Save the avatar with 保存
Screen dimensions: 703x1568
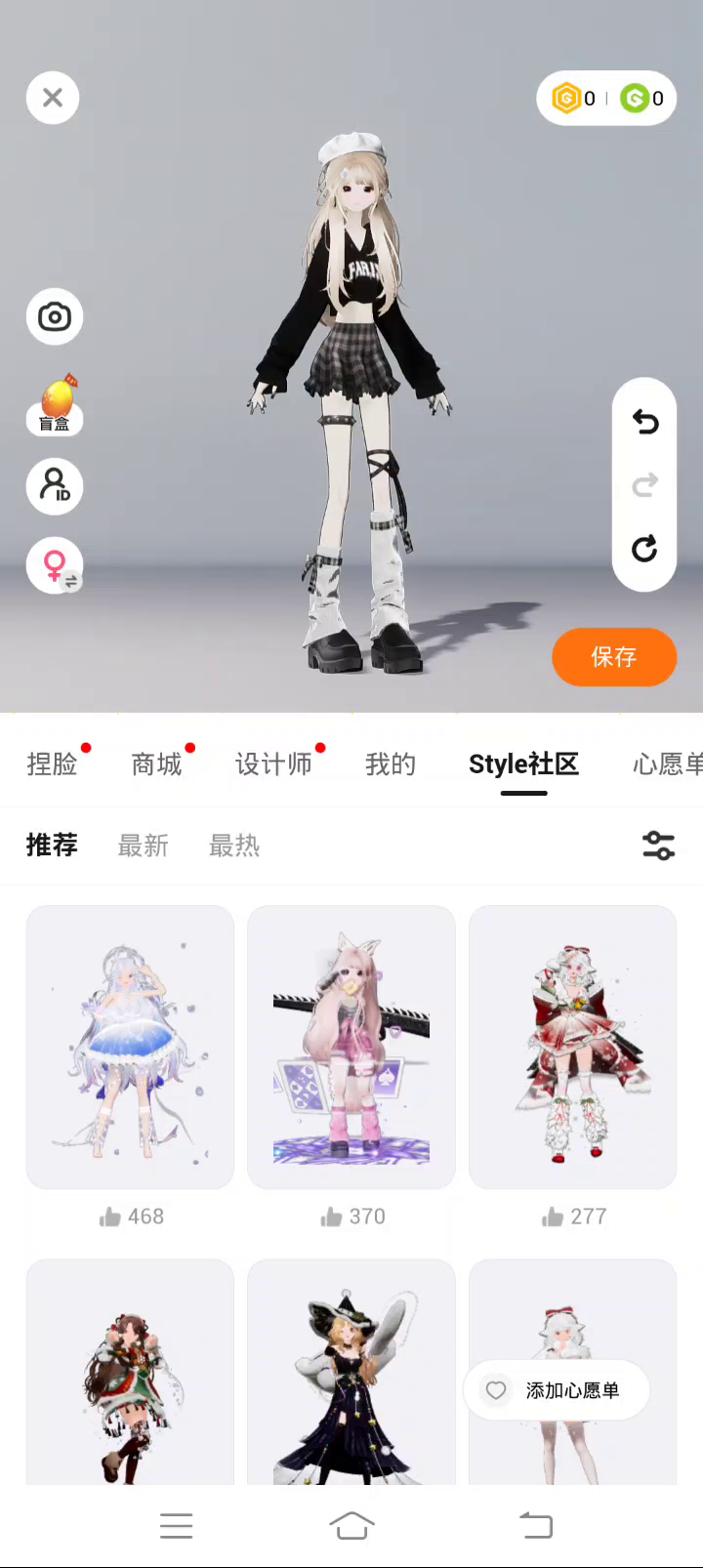point(614,657)
